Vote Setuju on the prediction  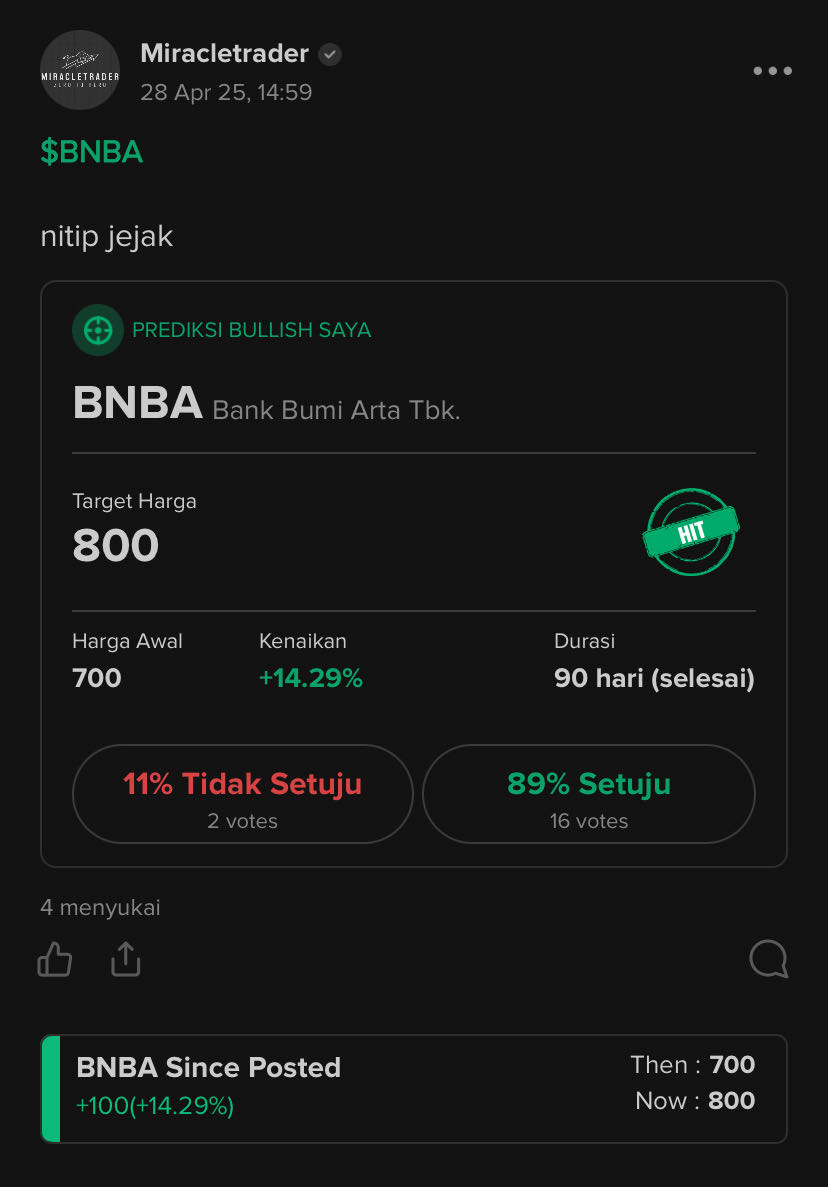[x=588, y=795]
